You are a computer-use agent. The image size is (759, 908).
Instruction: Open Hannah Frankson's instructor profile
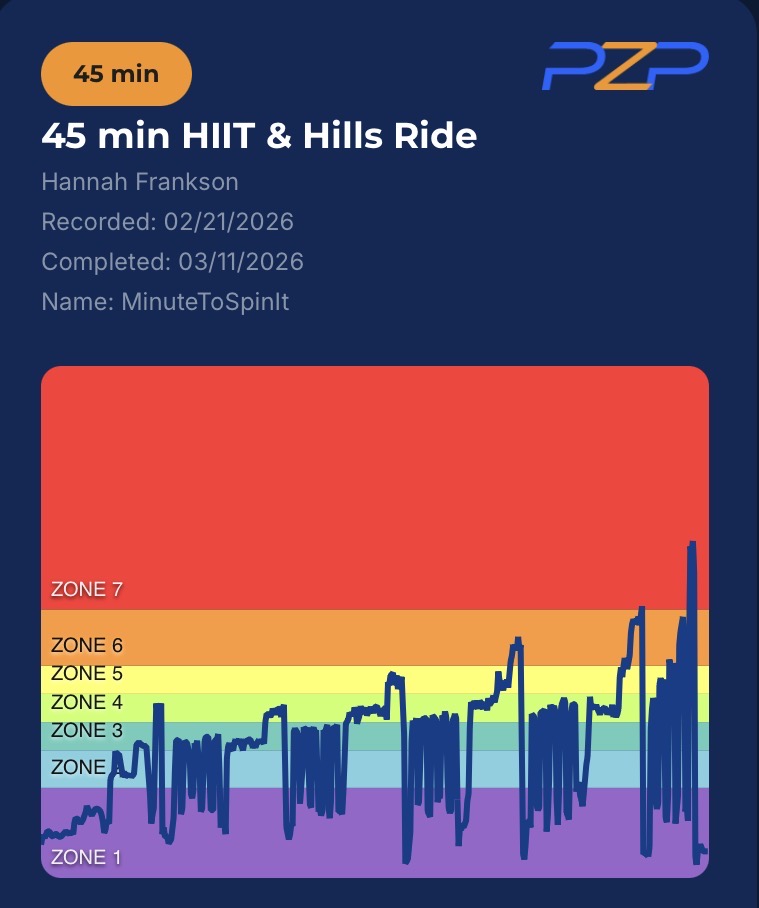click(139, 182)
